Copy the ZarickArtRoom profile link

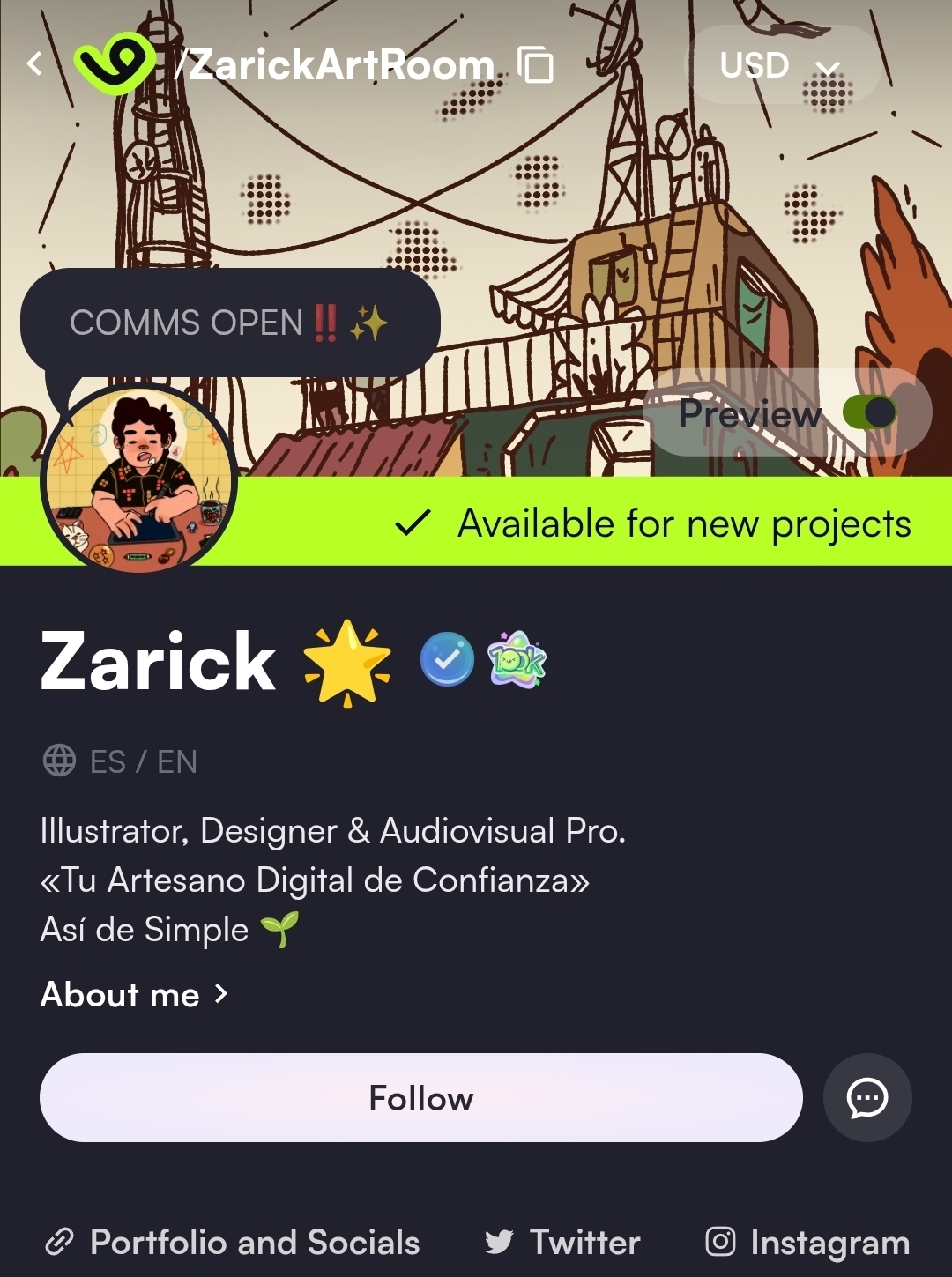536,65
